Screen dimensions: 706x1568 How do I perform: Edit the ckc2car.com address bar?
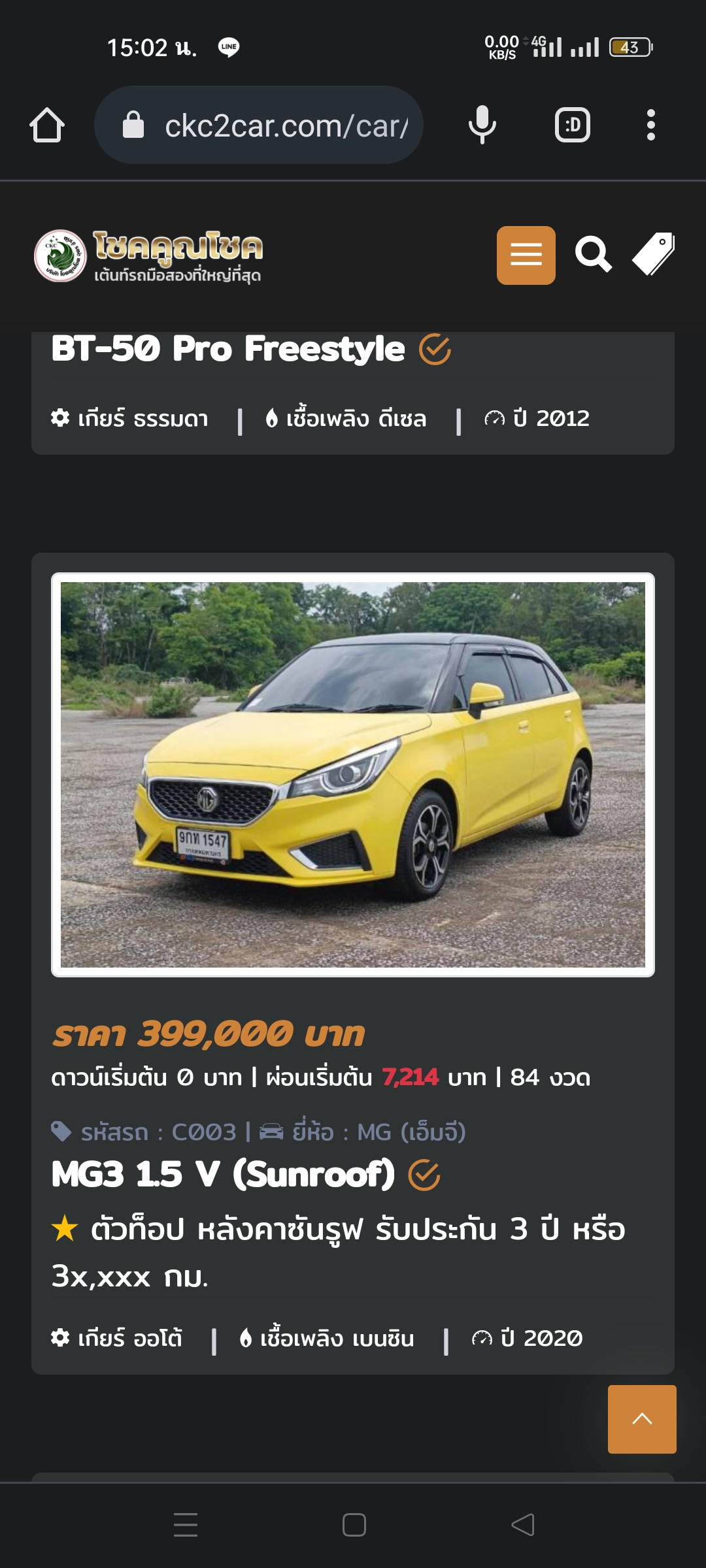[275, 125]
